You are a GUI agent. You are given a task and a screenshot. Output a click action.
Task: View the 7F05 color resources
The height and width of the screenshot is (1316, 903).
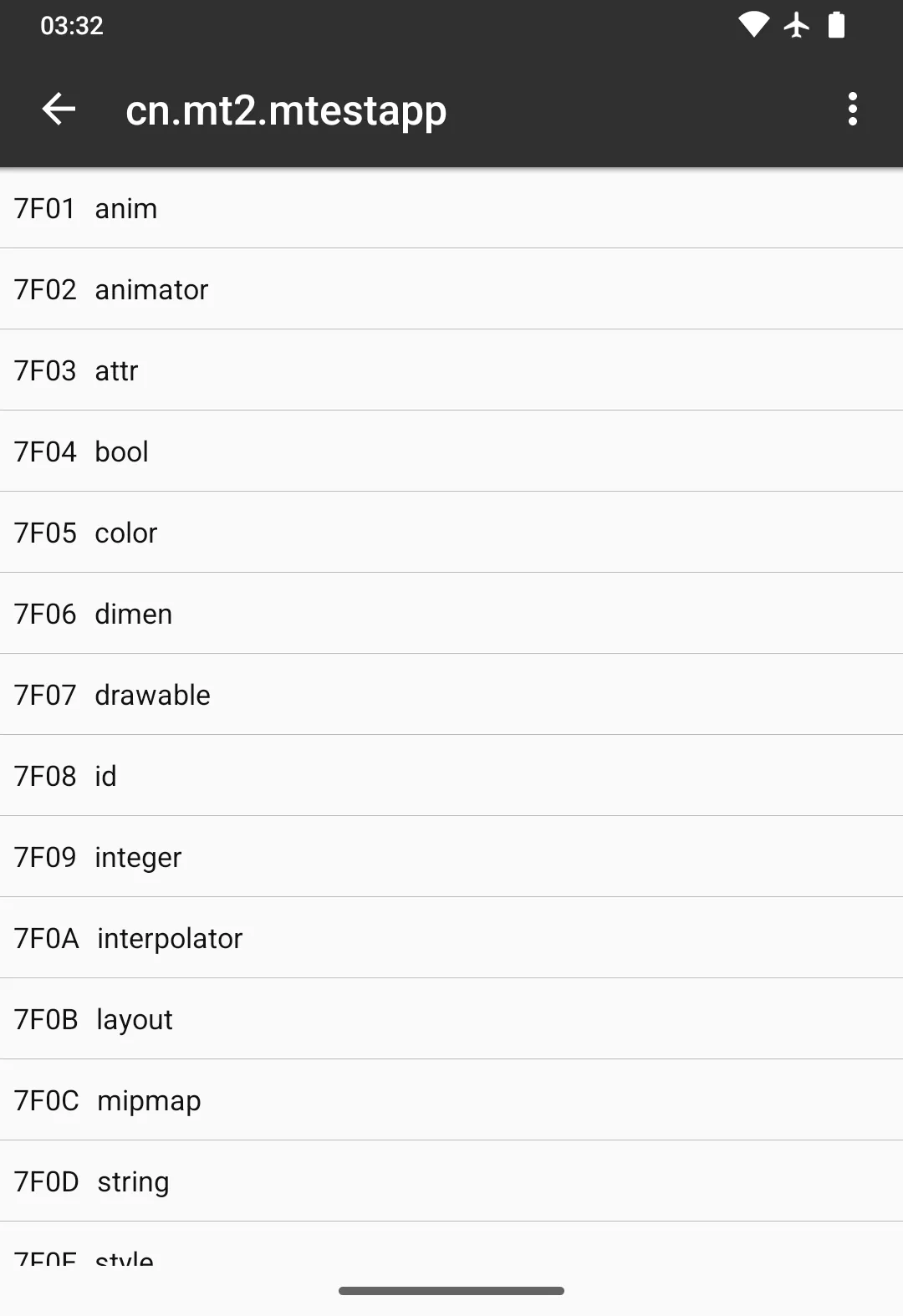pos(451,533)
